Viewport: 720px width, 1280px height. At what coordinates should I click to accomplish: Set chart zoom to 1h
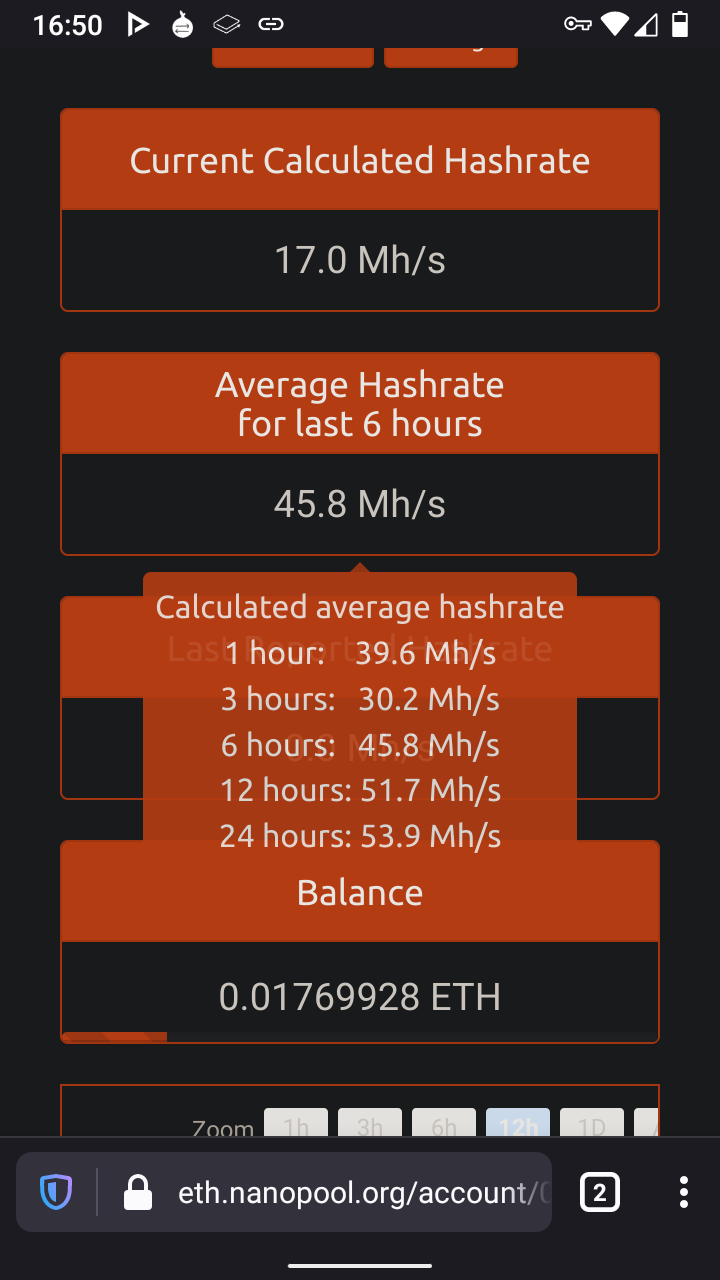click(296, 1124)
